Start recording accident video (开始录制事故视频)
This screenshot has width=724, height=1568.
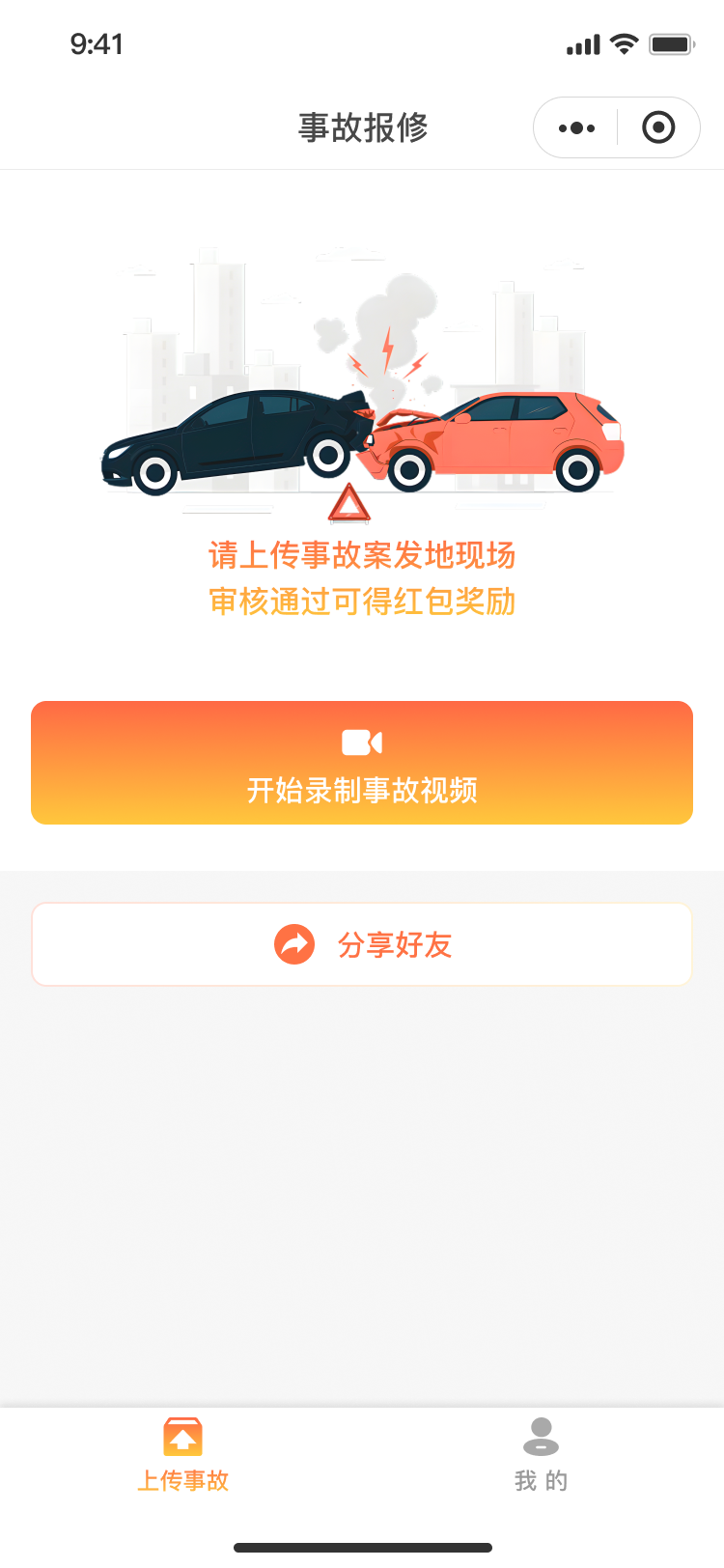coord(362,763)
